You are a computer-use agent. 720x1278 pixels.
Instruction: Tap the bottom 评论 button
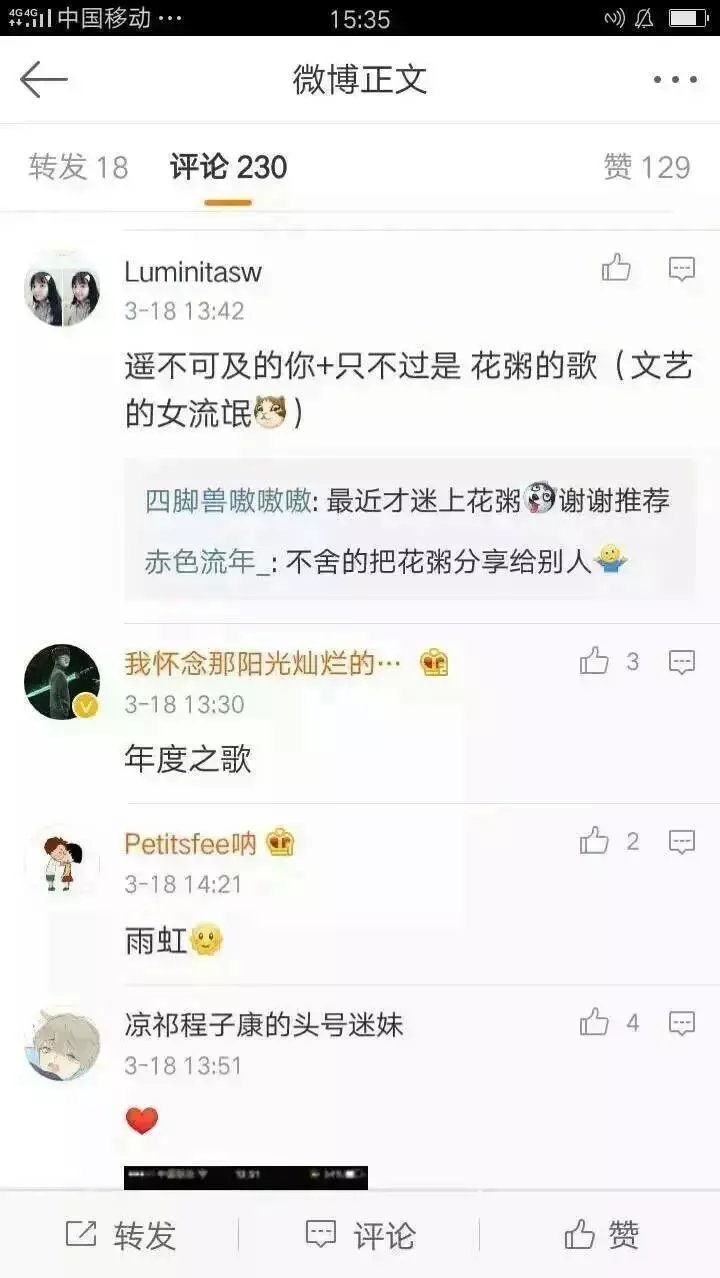[360, 1235]
